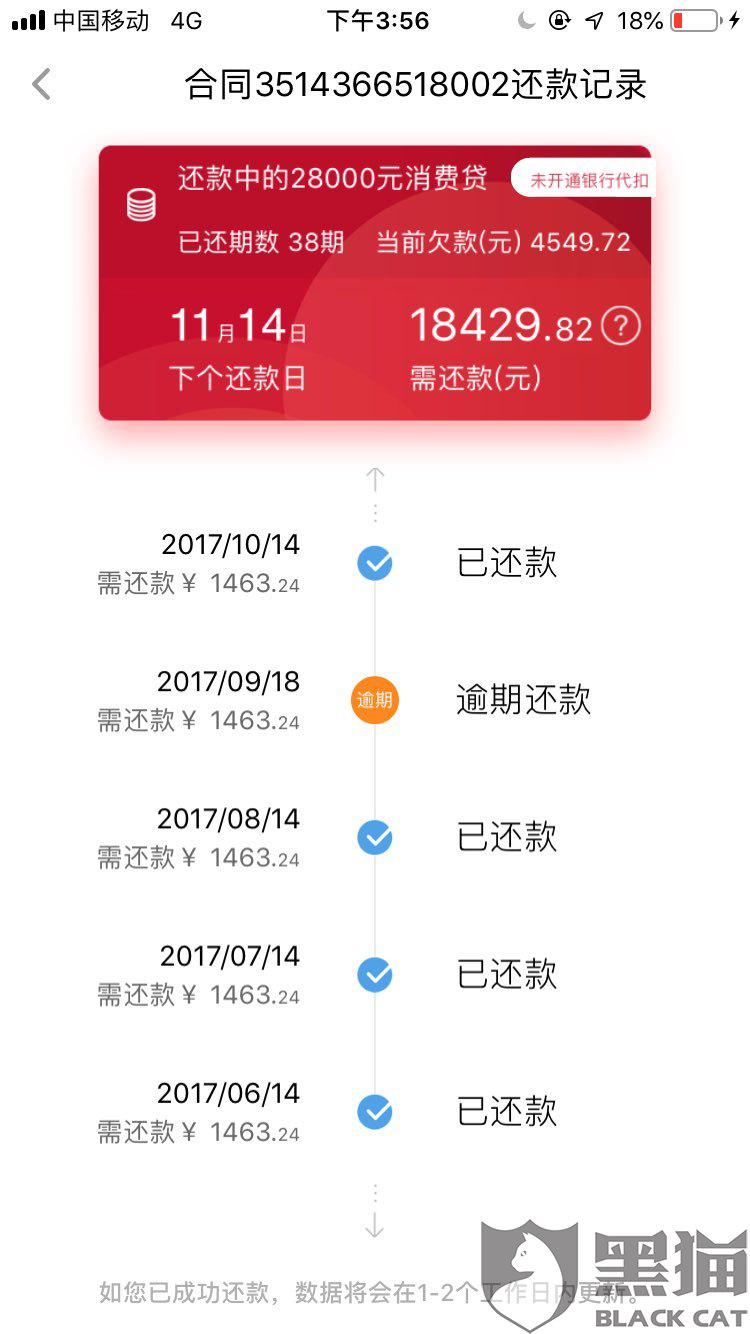Open the question mark help beside 18429.82
The width and height of the screenshot is (750, 1334).
[621, 326]
